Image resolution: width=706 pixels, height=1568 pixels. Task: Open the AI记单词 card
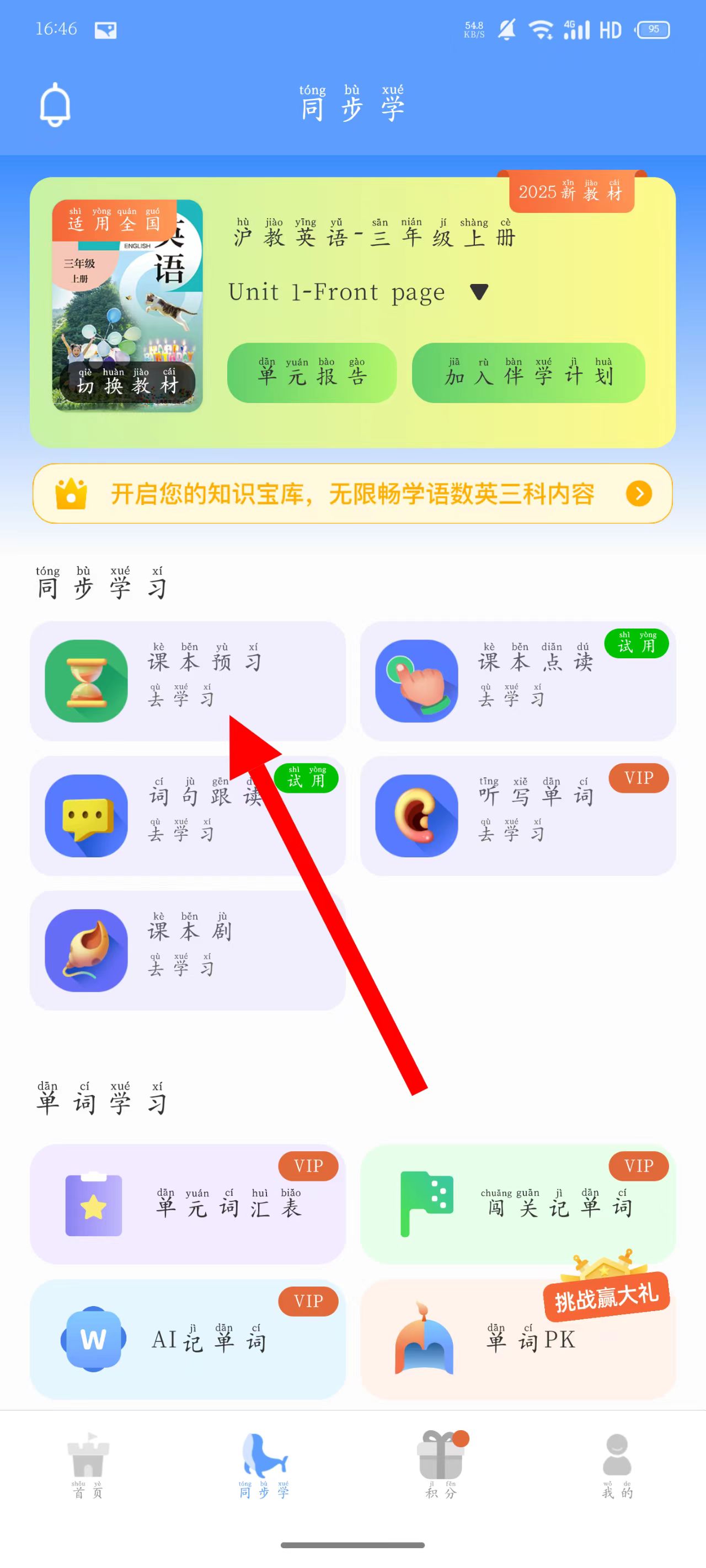pyautogui.click(x=187, y=1339)
